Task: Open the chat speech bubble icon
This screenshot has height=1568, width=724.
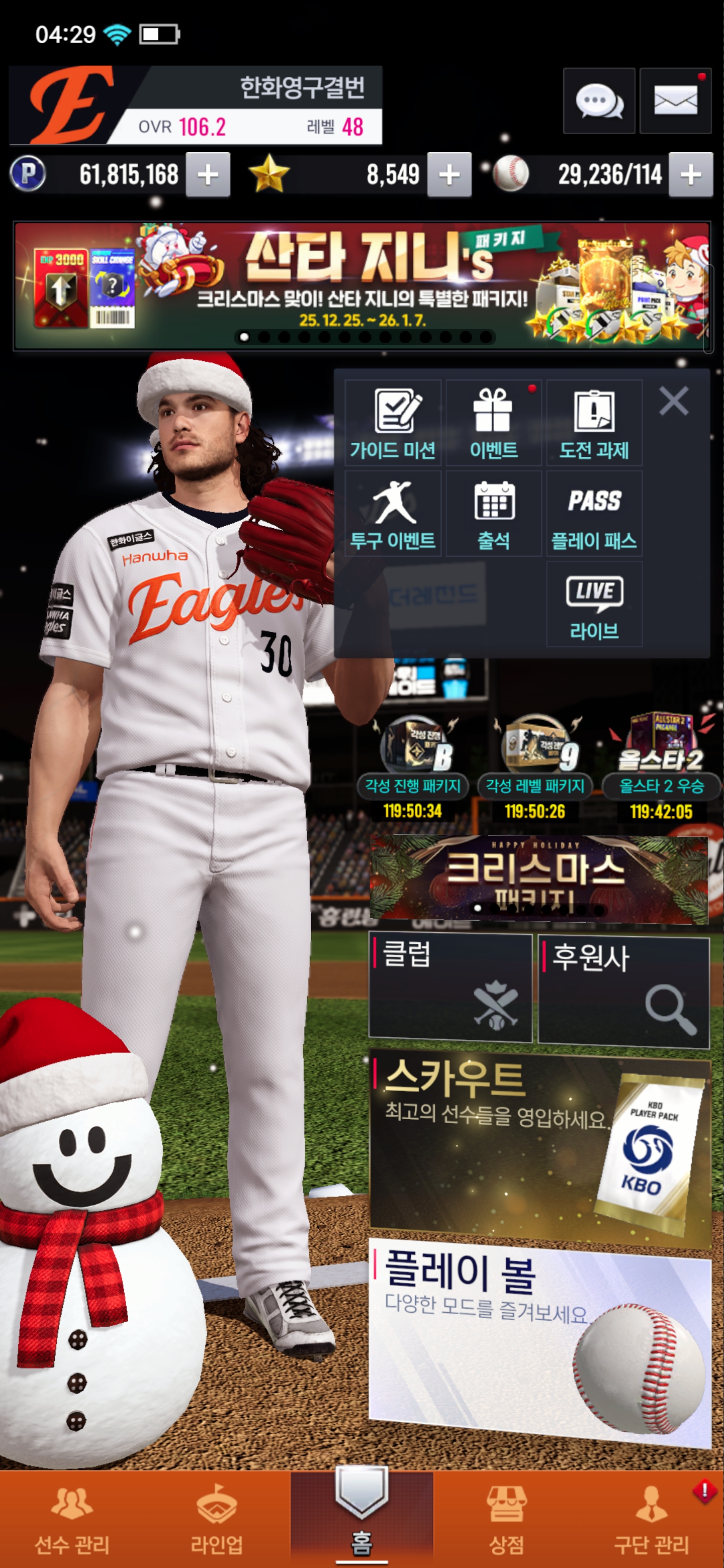Action: (x=599, y=101)
